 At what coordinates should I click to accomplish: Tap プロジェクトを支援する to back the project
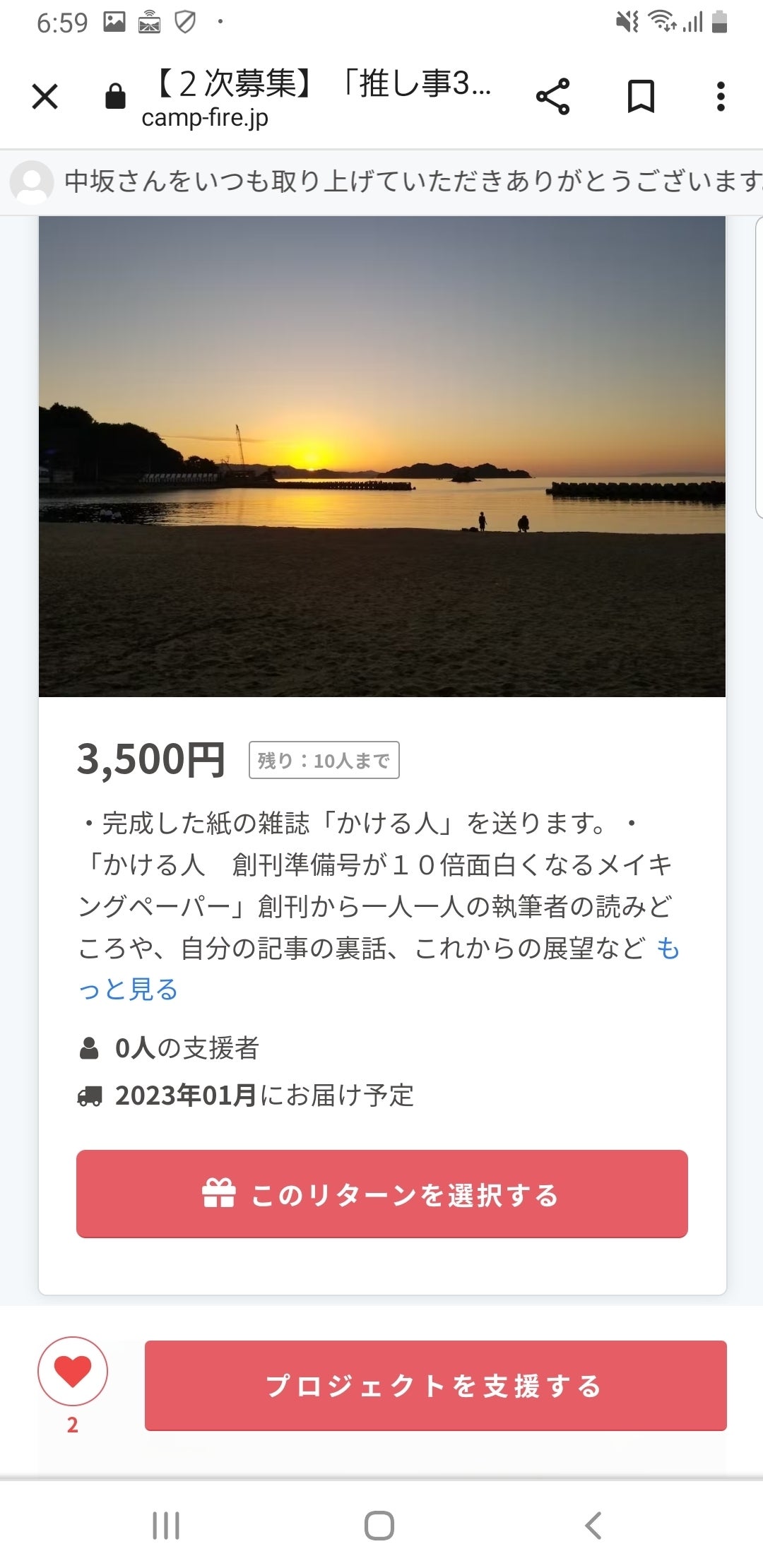(435, 1385)
